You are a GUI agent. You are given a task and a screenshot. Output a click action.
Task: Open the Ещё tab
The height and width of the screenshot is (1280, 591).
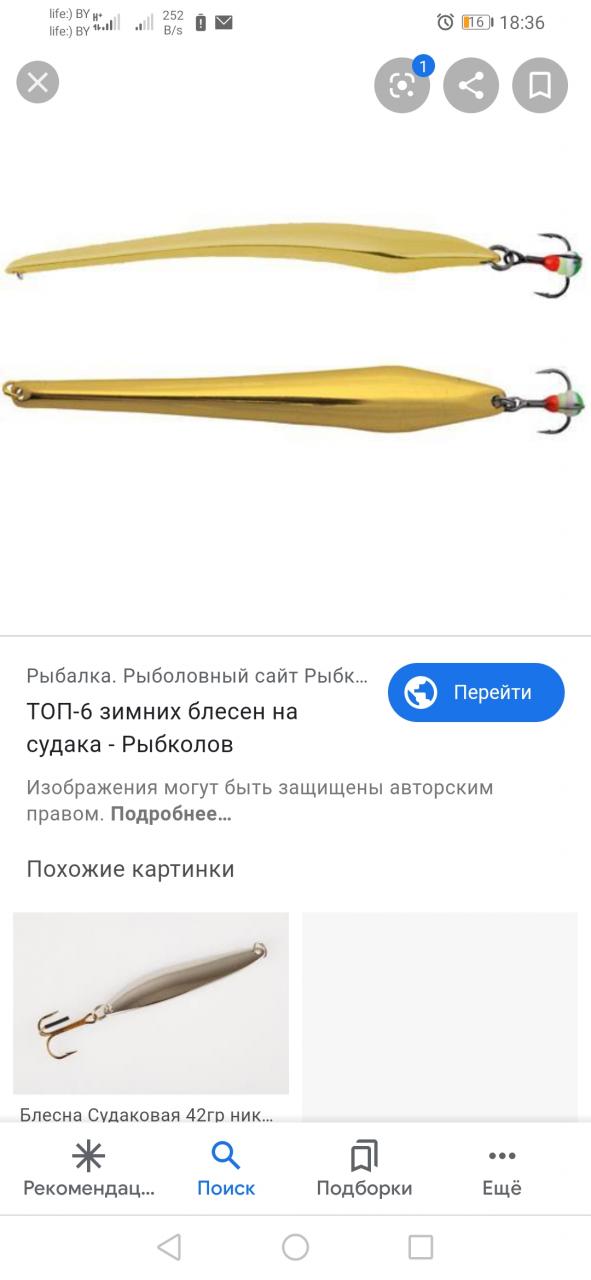[502, 1169]
